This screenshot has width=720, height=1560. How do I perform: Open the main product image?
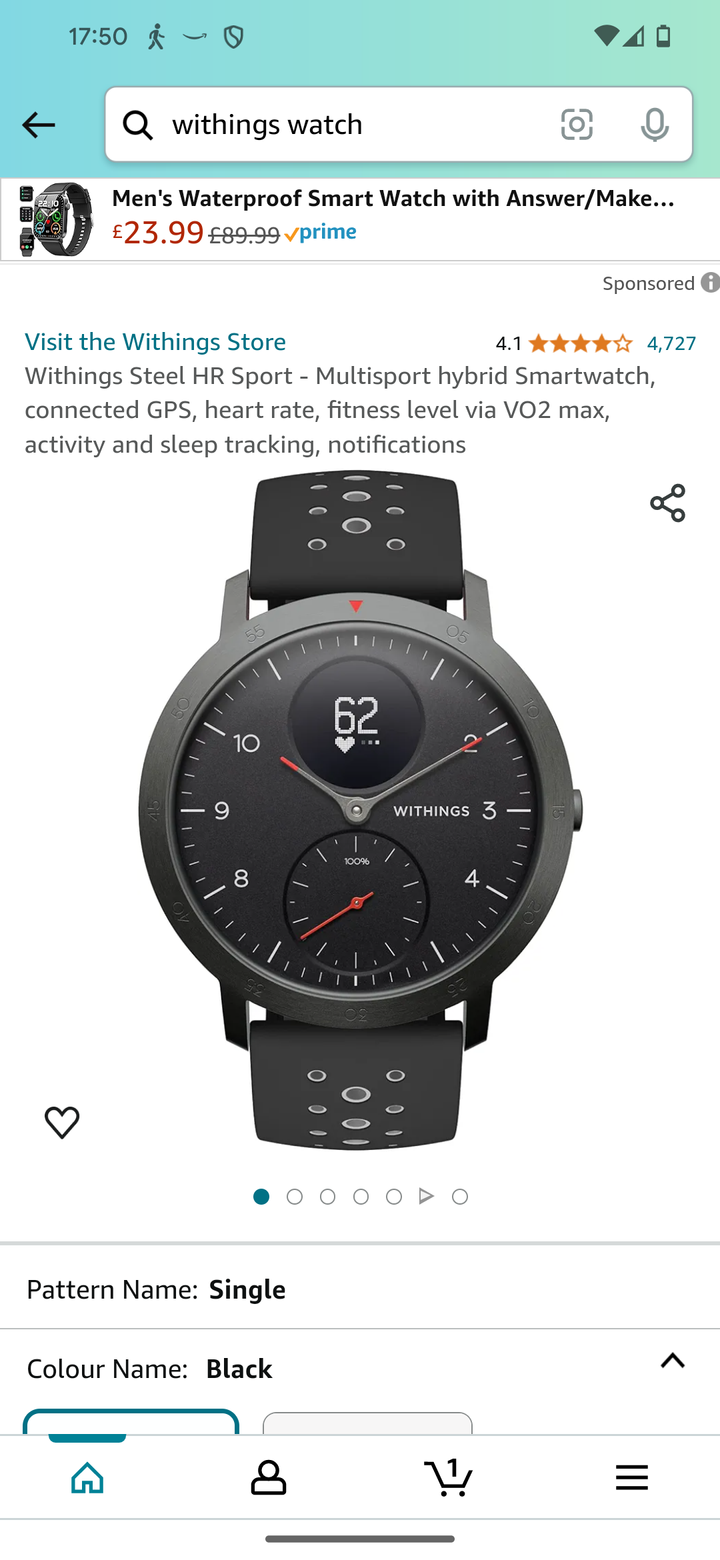coord(360,810)
